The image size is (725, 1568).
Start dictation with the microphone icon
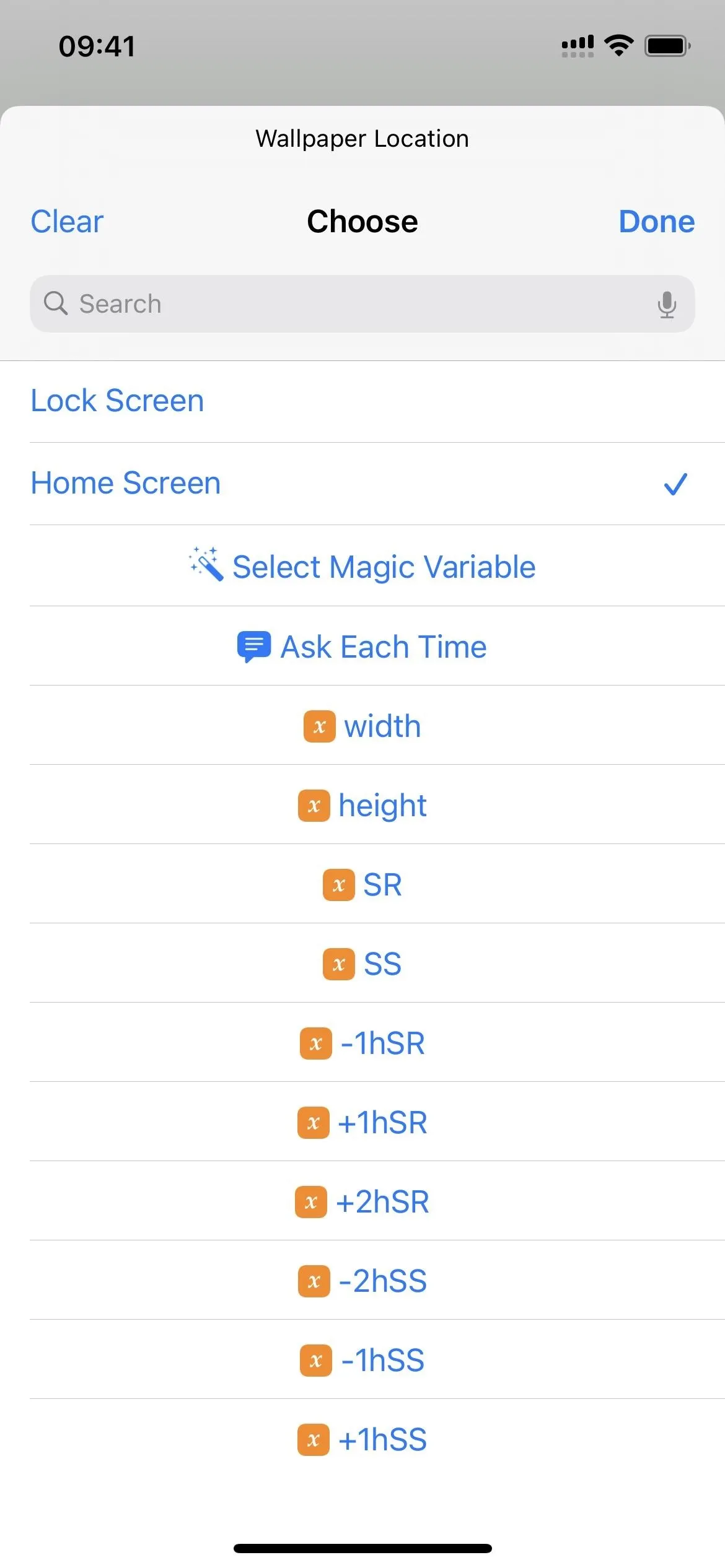667,305
